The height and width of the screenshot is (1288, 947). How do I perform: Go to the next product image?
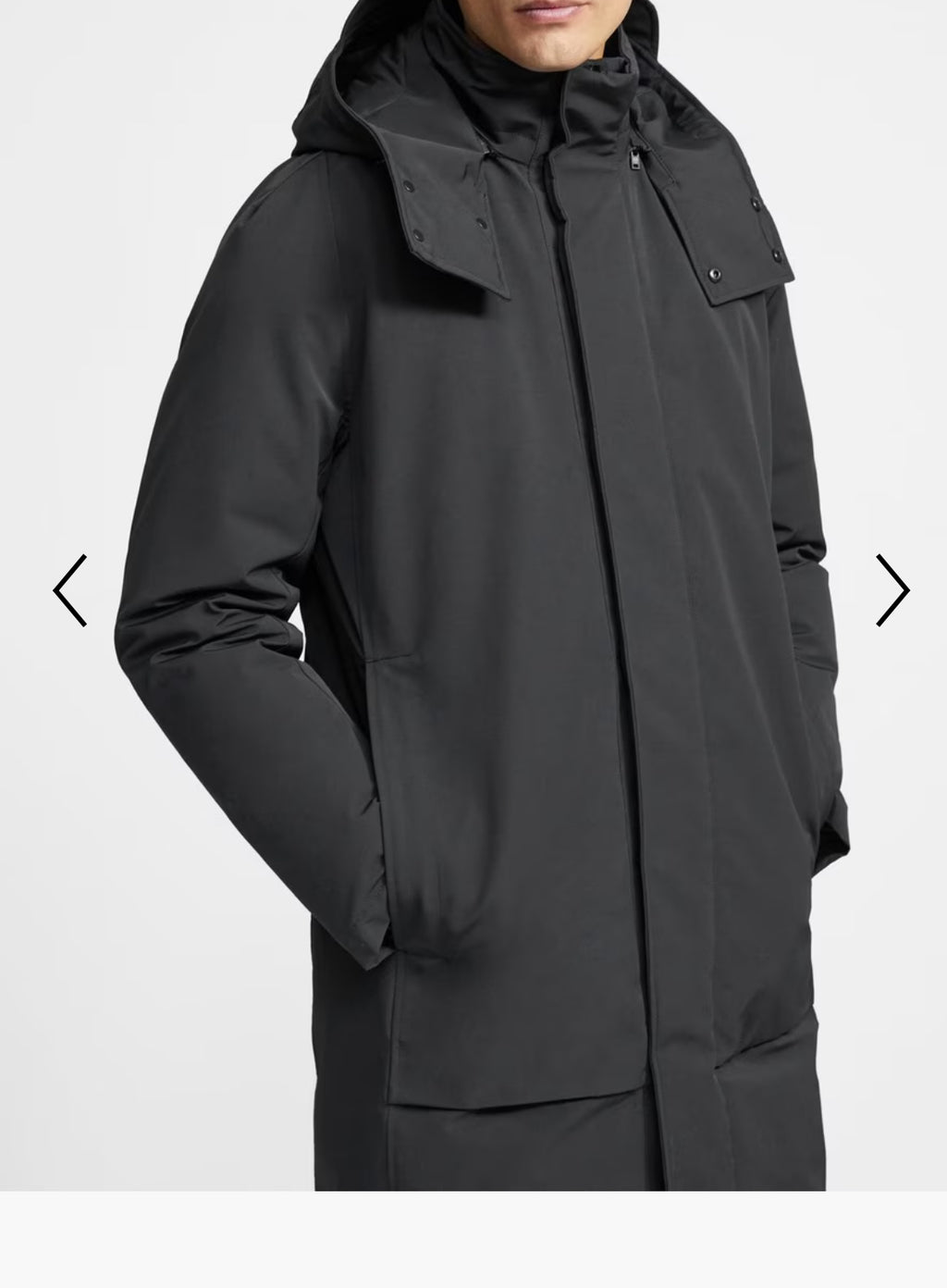pos(892,590)
